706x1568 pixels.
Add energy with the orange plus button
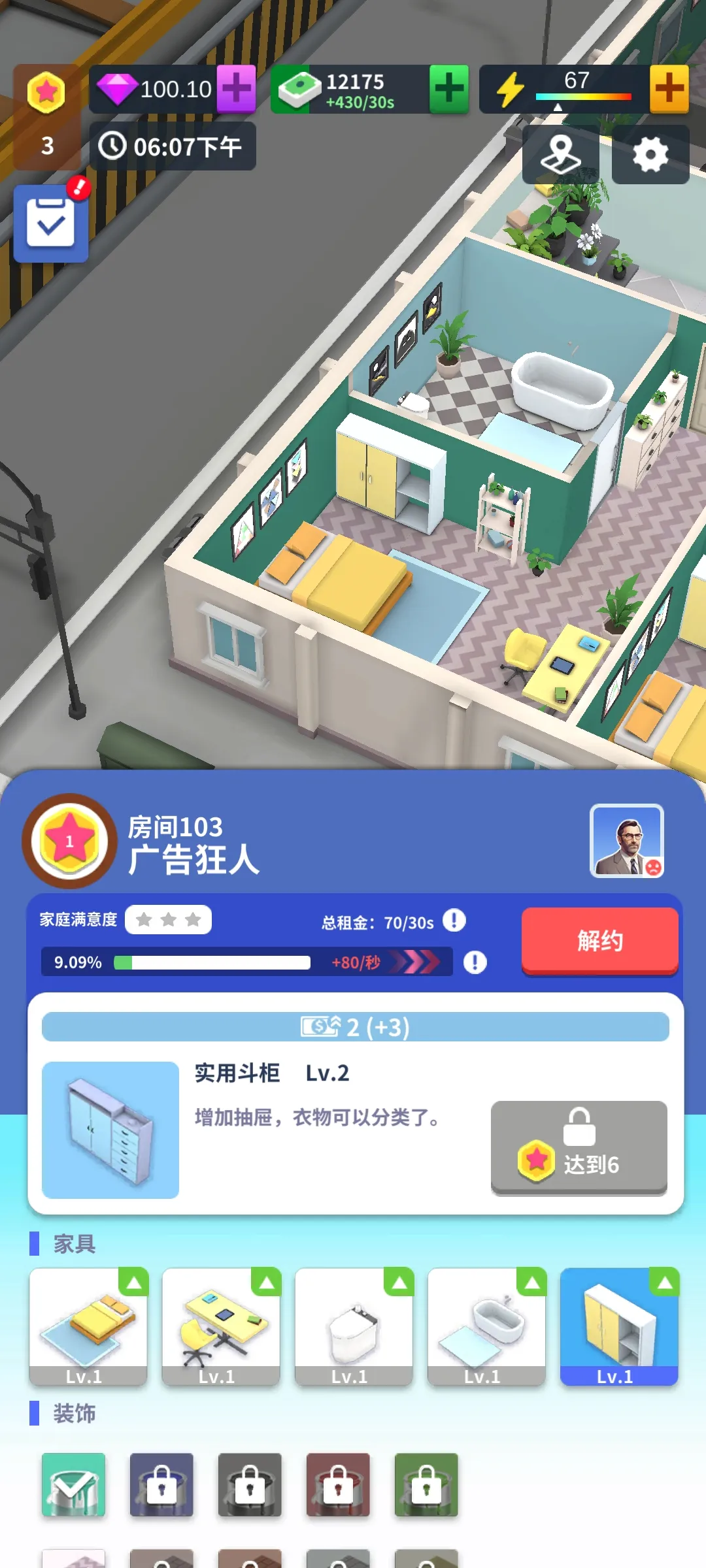tap(669, 89)
